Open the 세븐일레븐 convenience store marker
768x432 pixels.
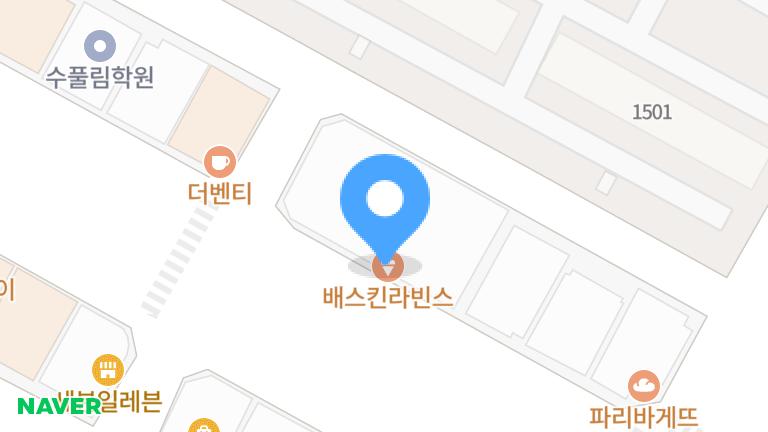[107, 369]
